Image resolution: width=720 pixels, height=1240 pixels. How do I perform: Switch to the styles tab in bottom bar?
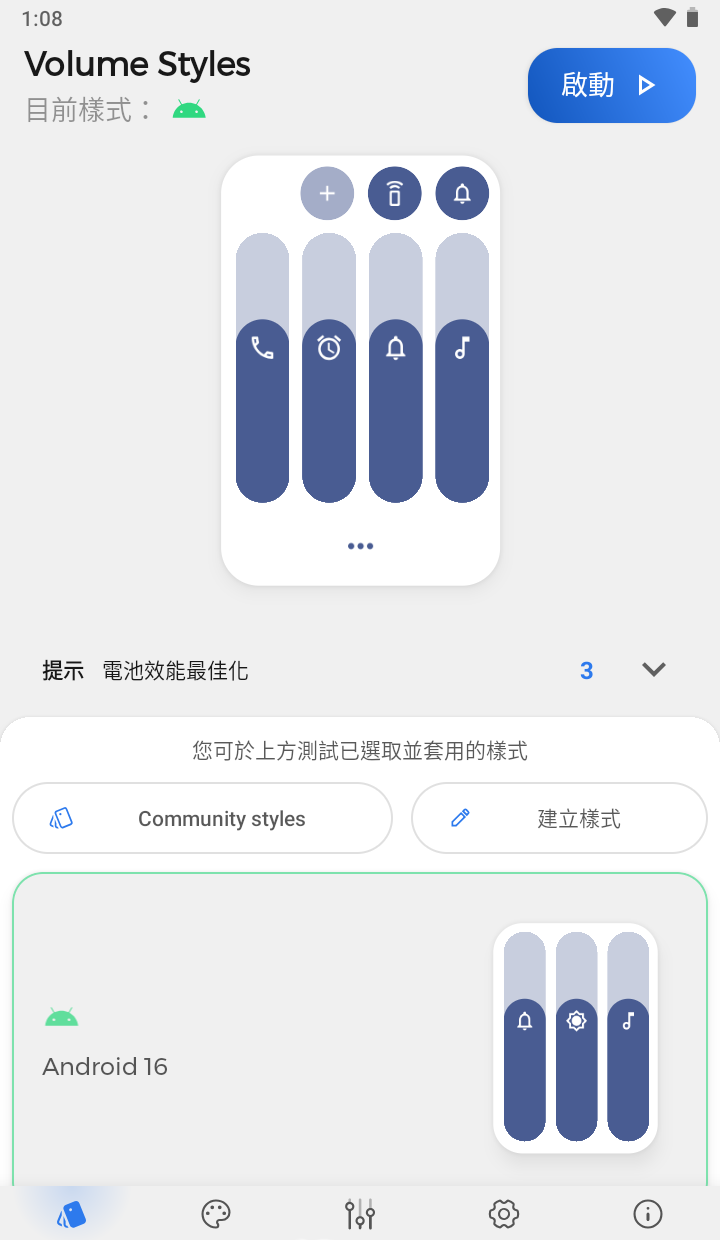(x=71, y=1214)
